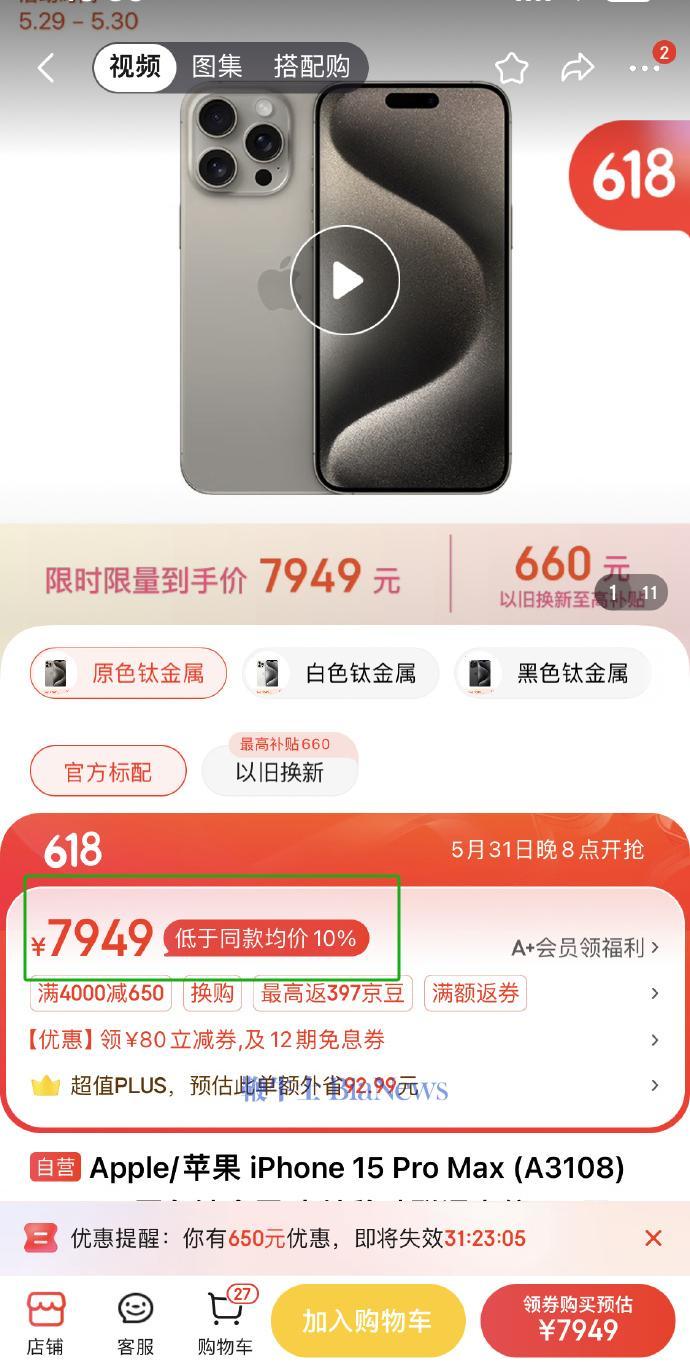Switch to the 搭配购 tab
The width and height of the screenshot is (690, 1362).
(x=311, y=67)
